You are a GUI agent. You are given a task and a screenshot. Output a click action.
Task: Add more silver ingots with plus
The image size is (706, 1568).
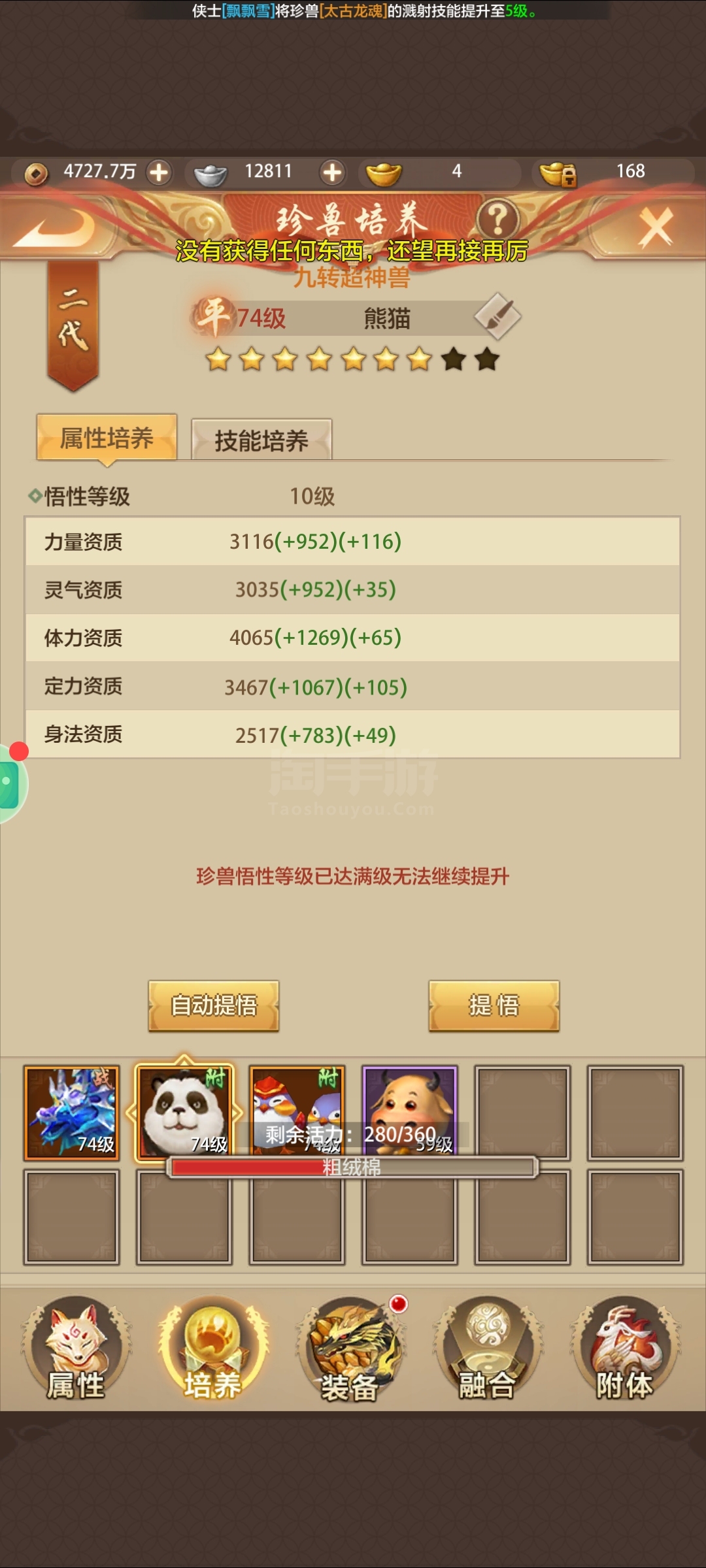click(333, 173)
